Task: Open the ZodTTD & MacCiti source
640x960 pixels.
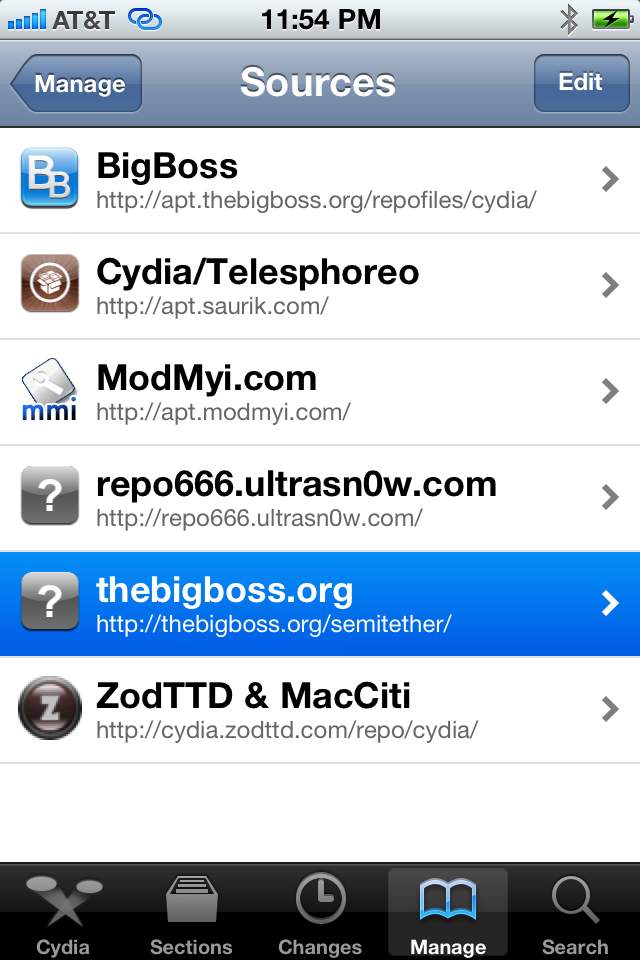Action: pyautogui.click(x=320, y=710)
